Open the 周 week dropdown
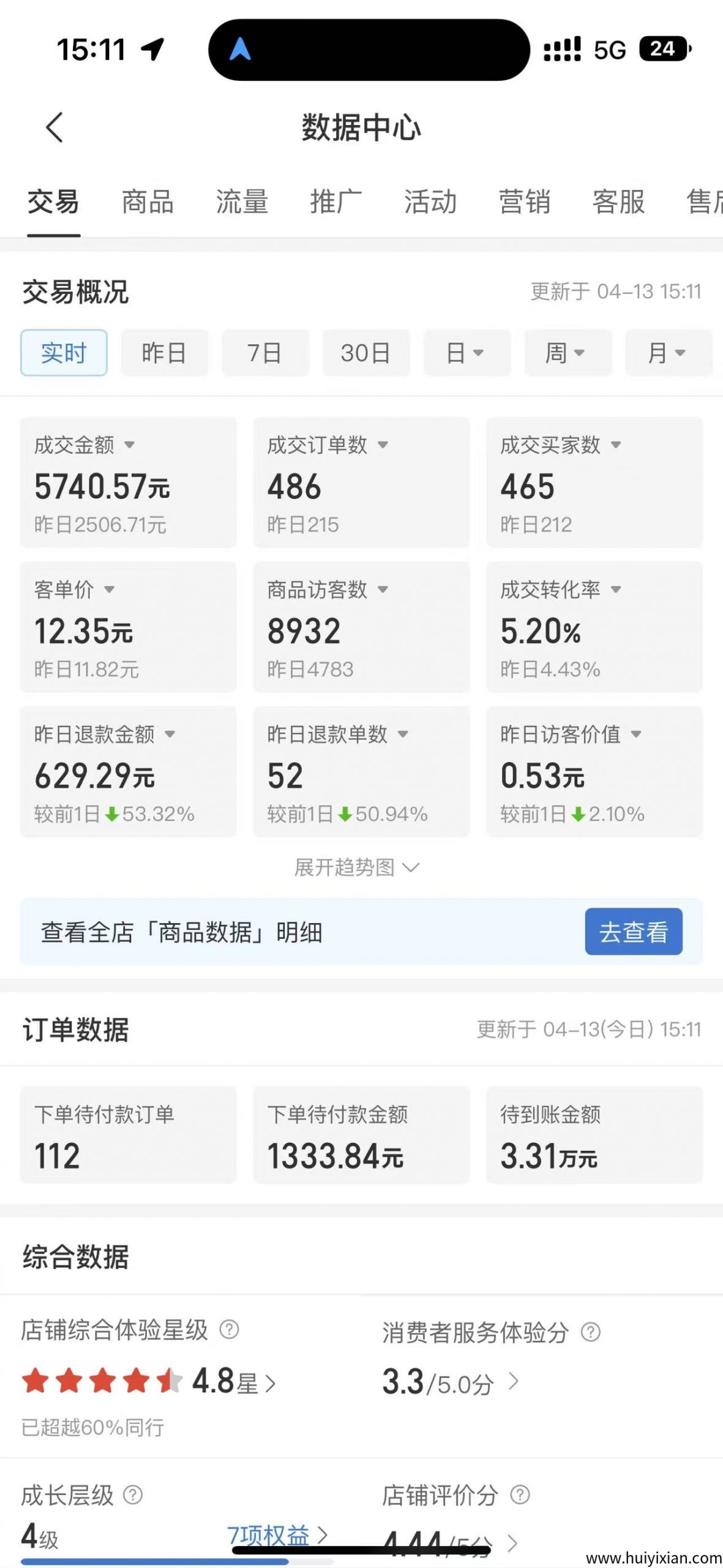 coord(567,353)
